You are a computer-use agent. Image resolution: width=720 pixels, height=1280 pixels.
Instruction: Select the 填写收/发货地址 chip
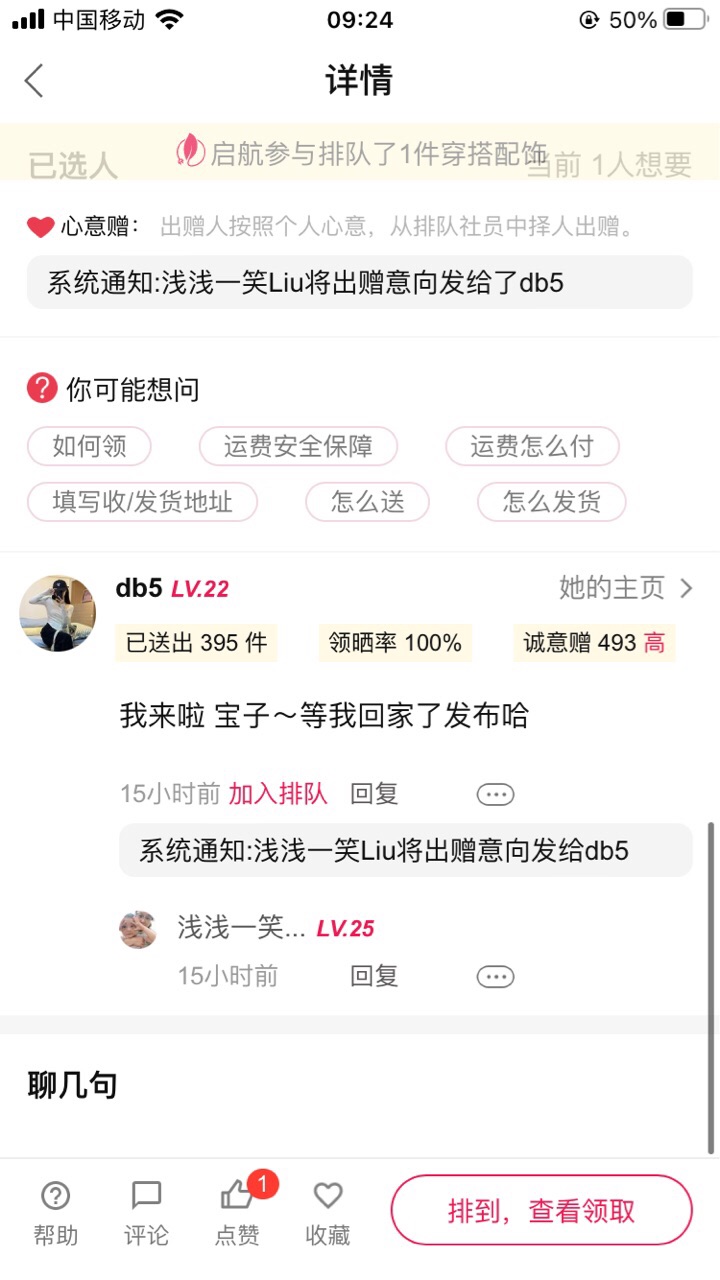[142, 502]
